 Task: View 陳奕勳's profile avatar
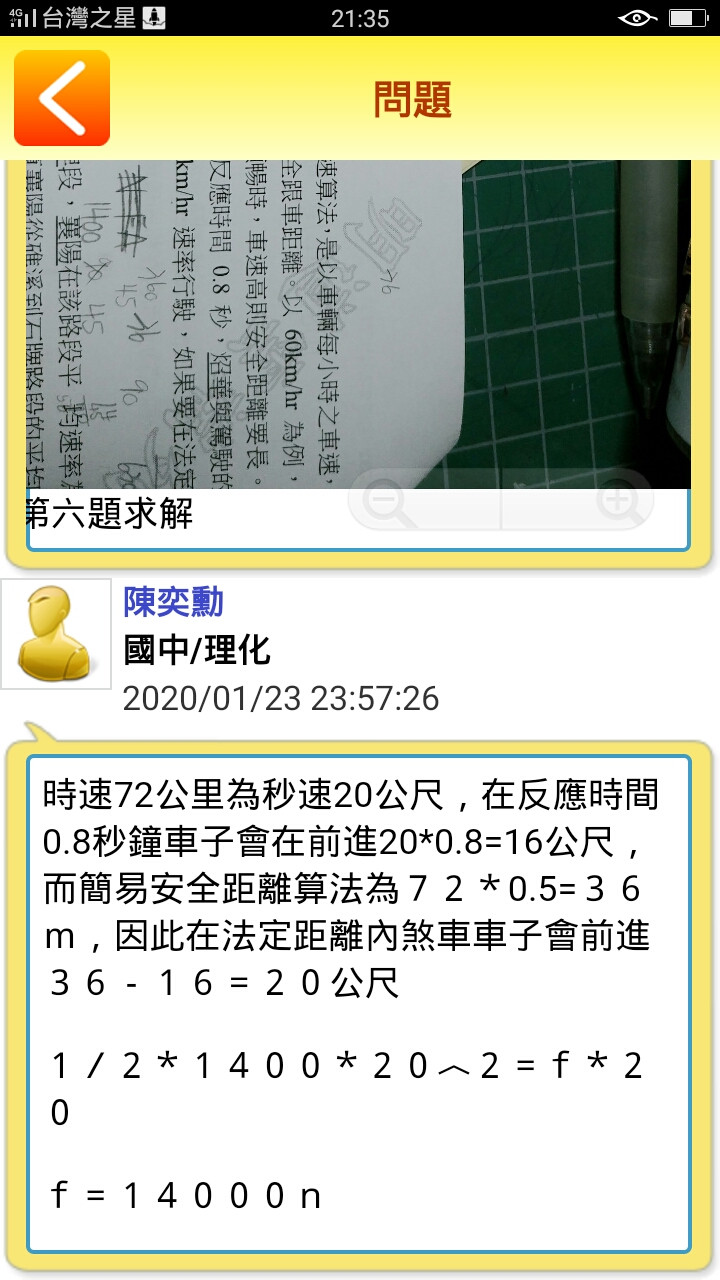(x=56, y=634)
